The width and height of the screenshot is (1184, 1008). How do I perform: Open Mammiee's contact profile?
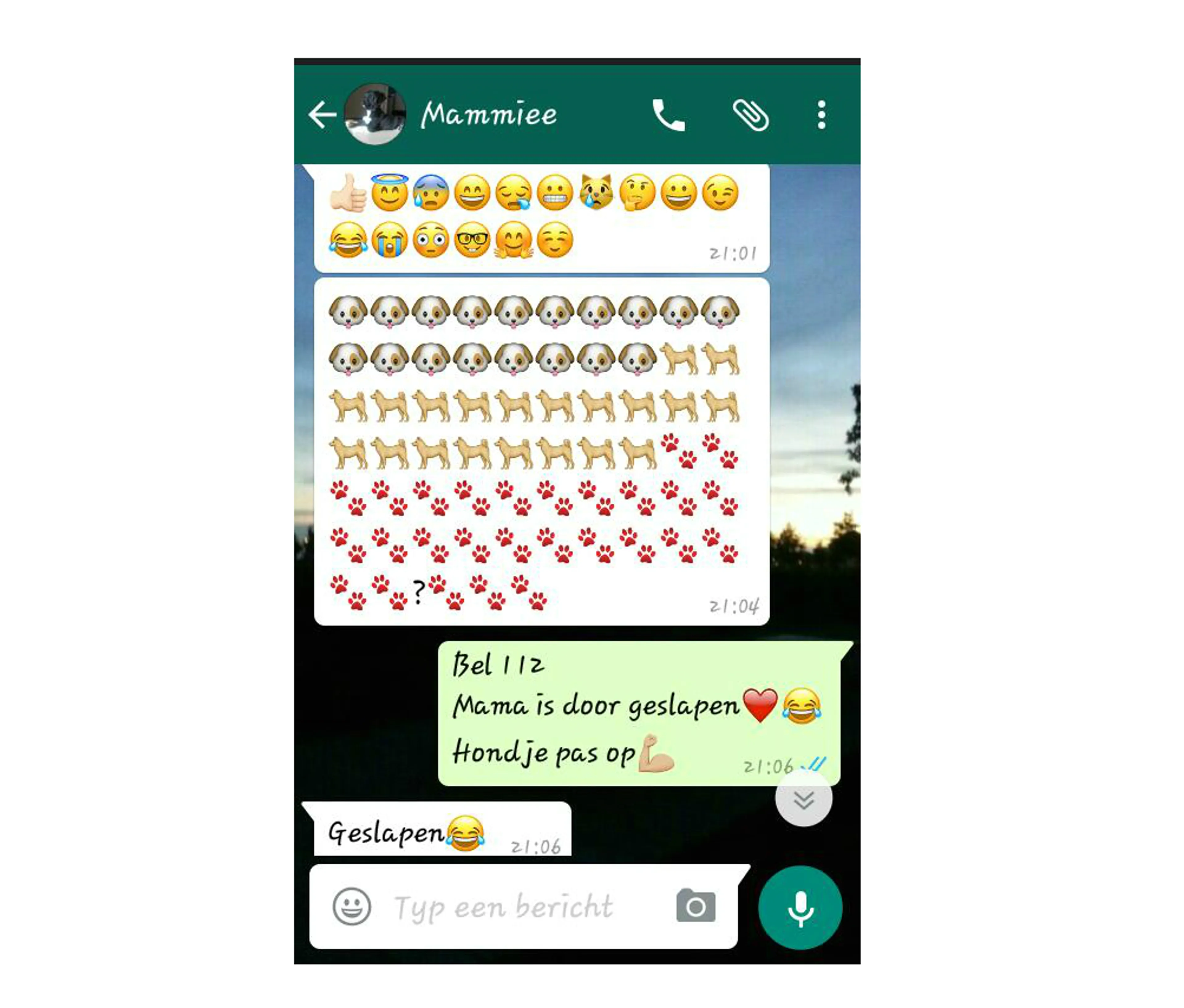489,114
